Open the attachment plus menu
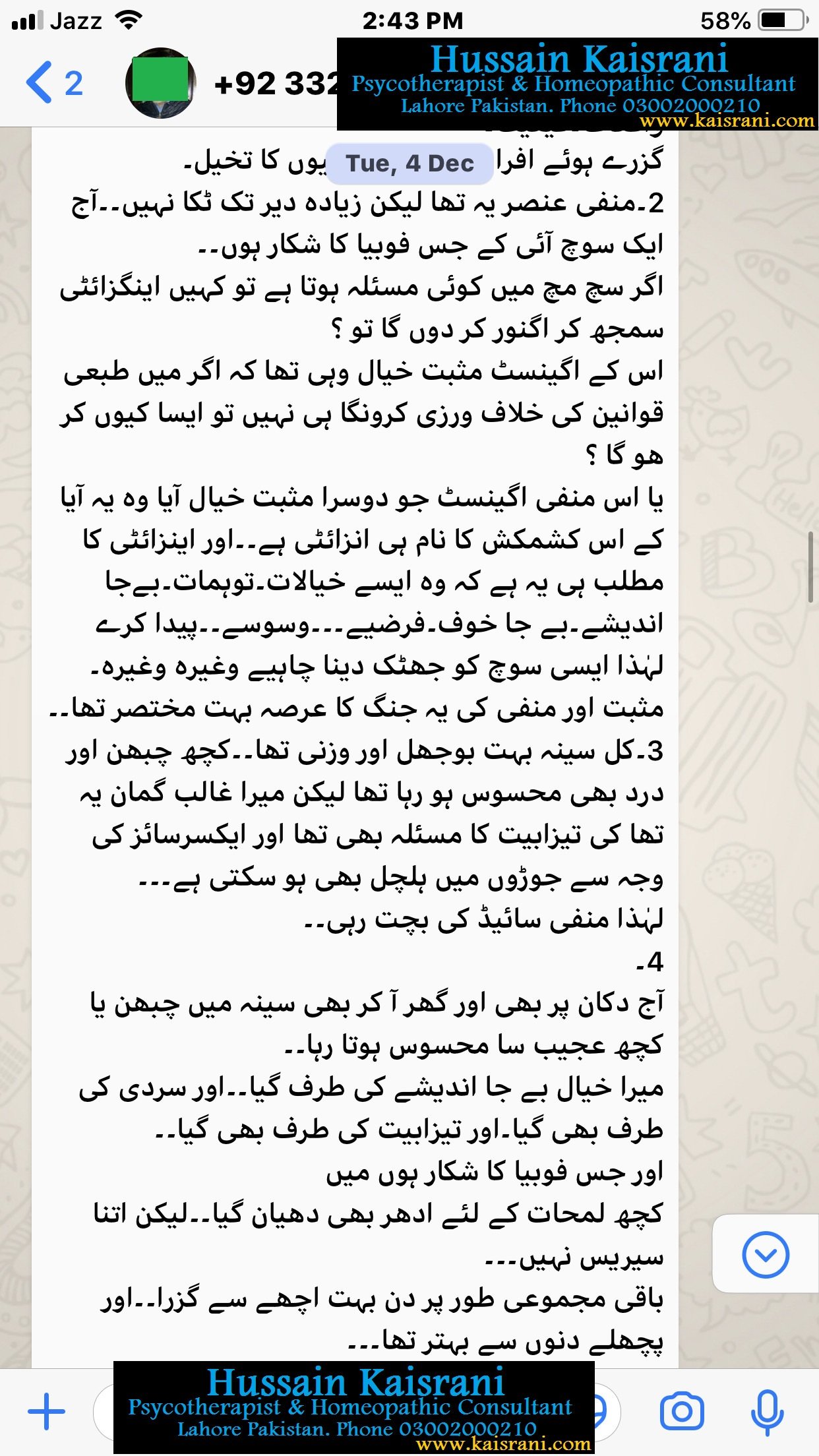This screenshot has width=819, height=1456. click(46, 1412)
